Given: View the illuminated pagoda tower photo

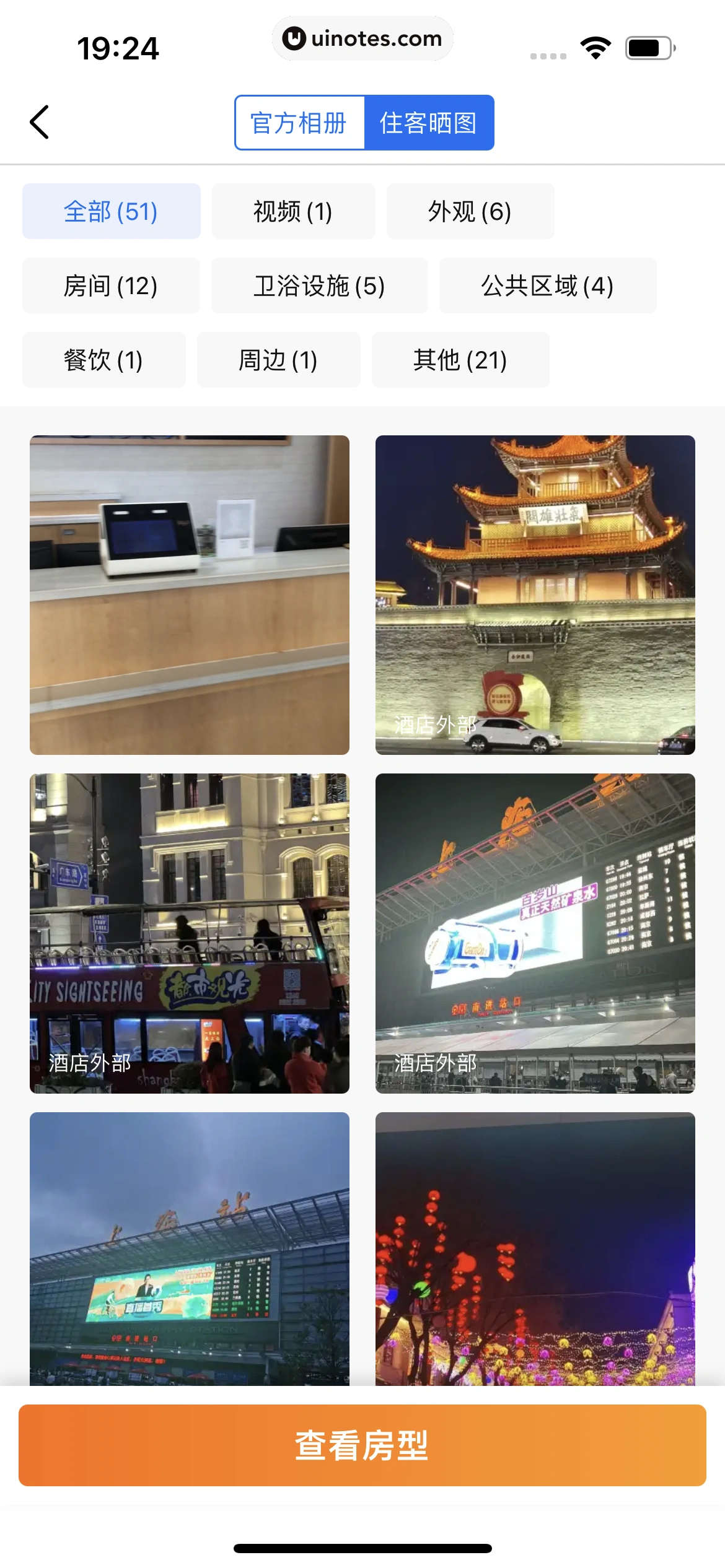Looking at the screenshot, I should [x=535, y=595].
